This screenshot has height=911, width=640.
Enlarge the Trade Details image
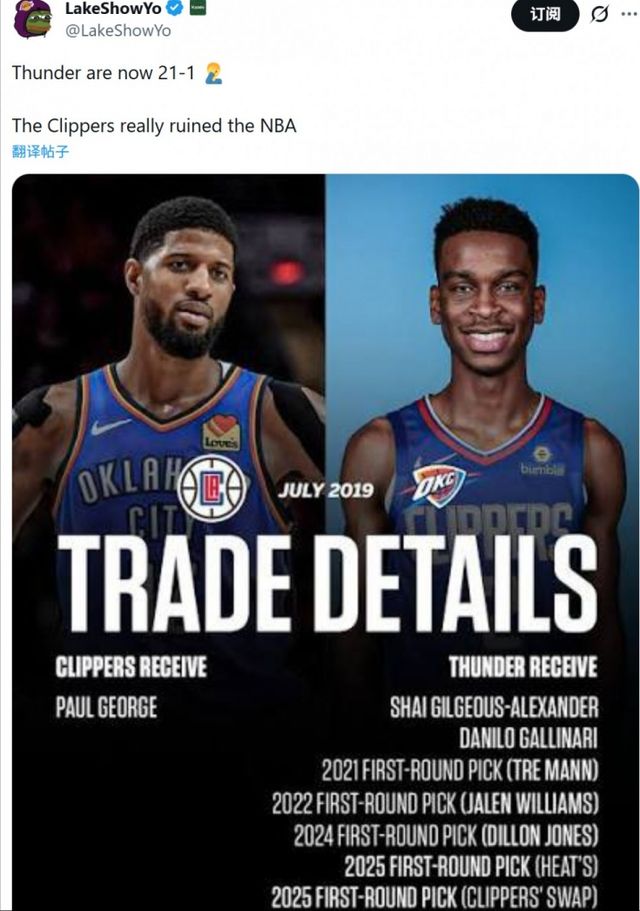point(325,540)
